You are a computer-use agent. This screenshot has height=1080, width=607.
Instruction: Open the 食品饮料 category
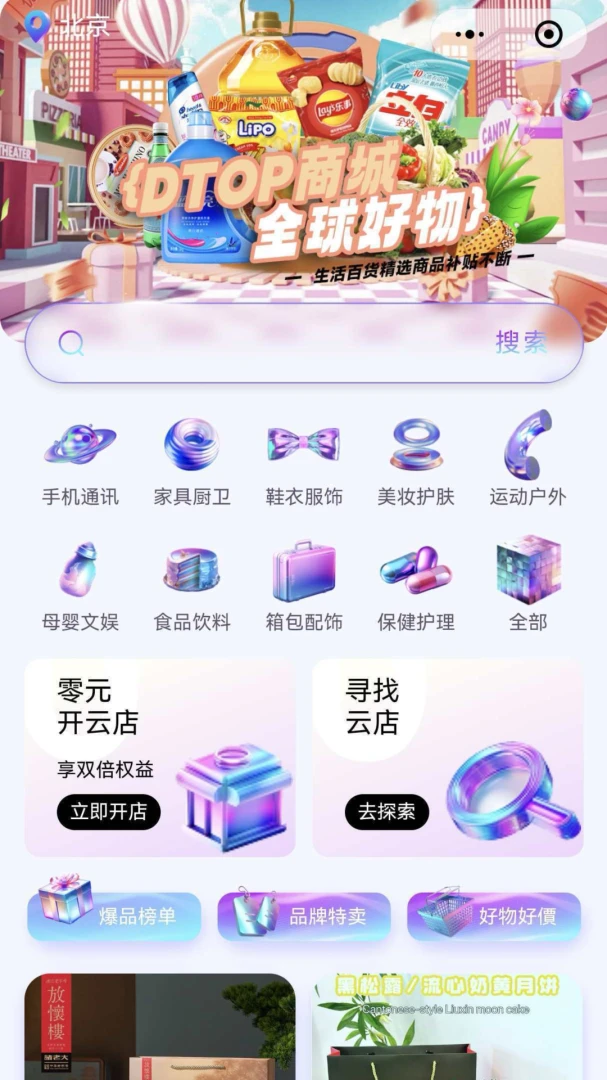pyautogui.click(x=192, y=586)
